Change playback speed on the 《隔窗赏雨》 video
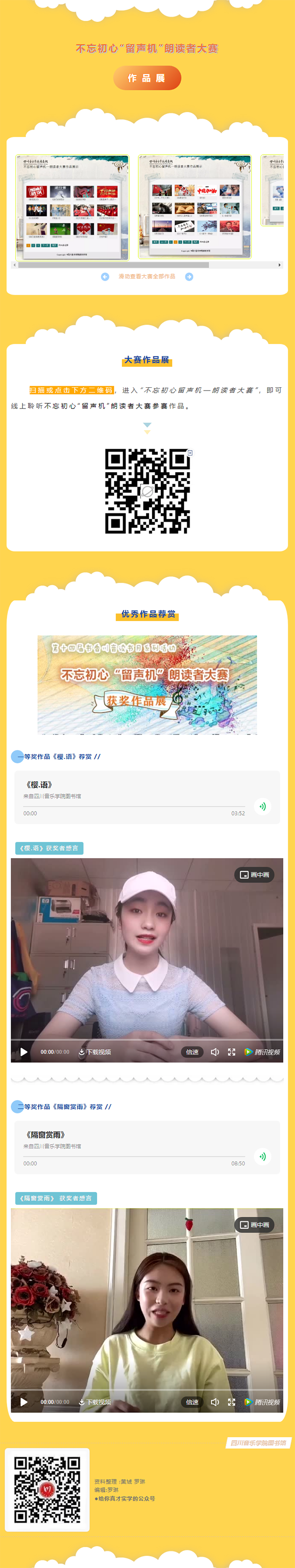 pos(192,1402)
